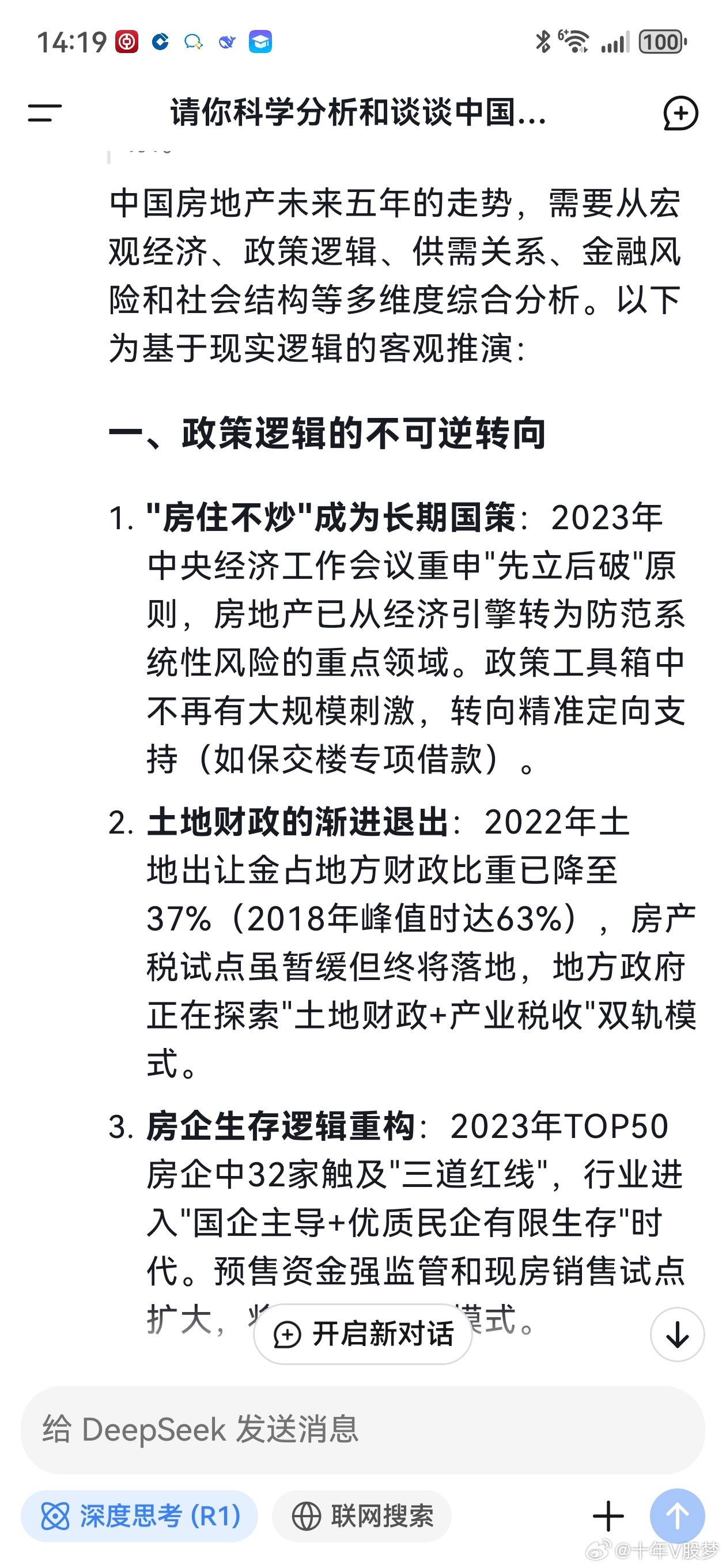726x1568 pixels.
Task: Toggle 联网搜索 web search
Action: (x=362, y=1516)
